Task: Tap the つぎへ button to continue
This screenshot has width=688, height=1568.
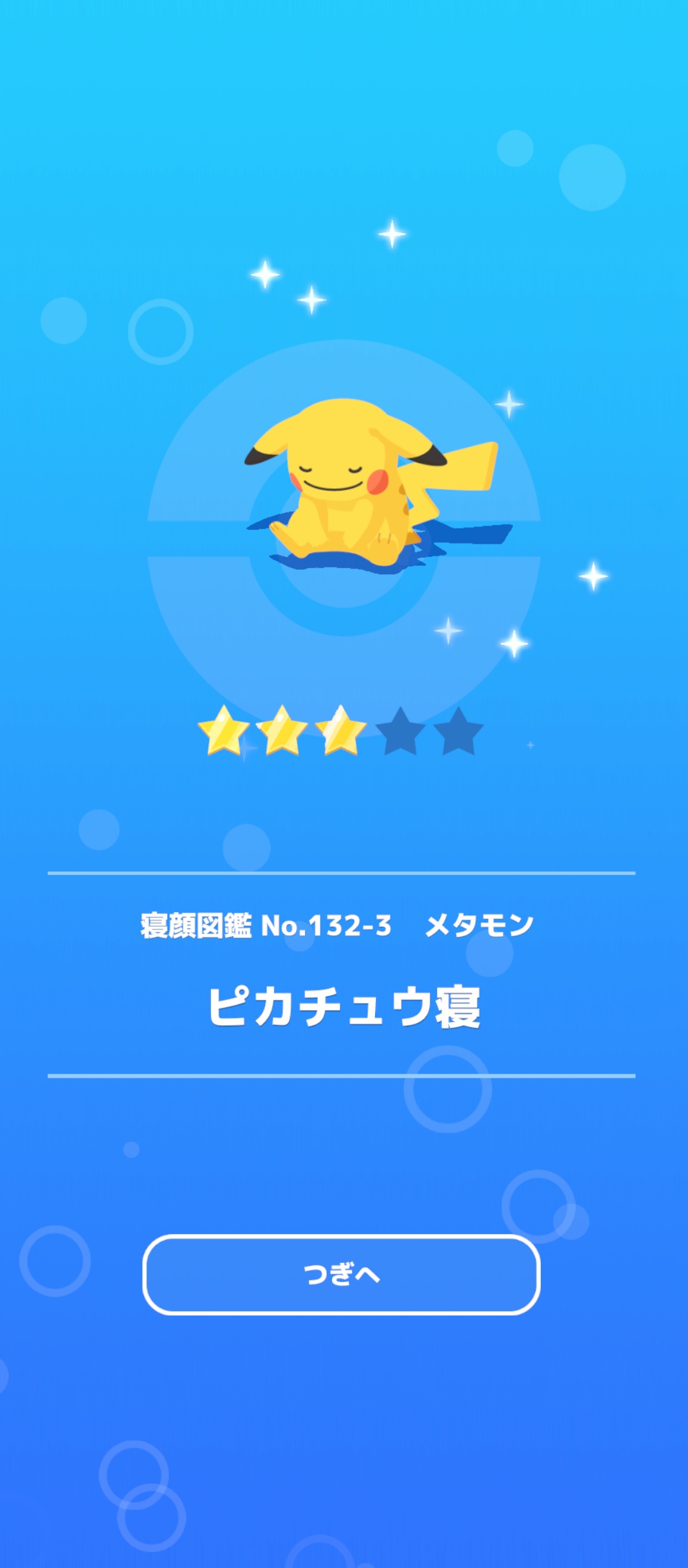Action: pyautogui.click(x=341, y=1275)
